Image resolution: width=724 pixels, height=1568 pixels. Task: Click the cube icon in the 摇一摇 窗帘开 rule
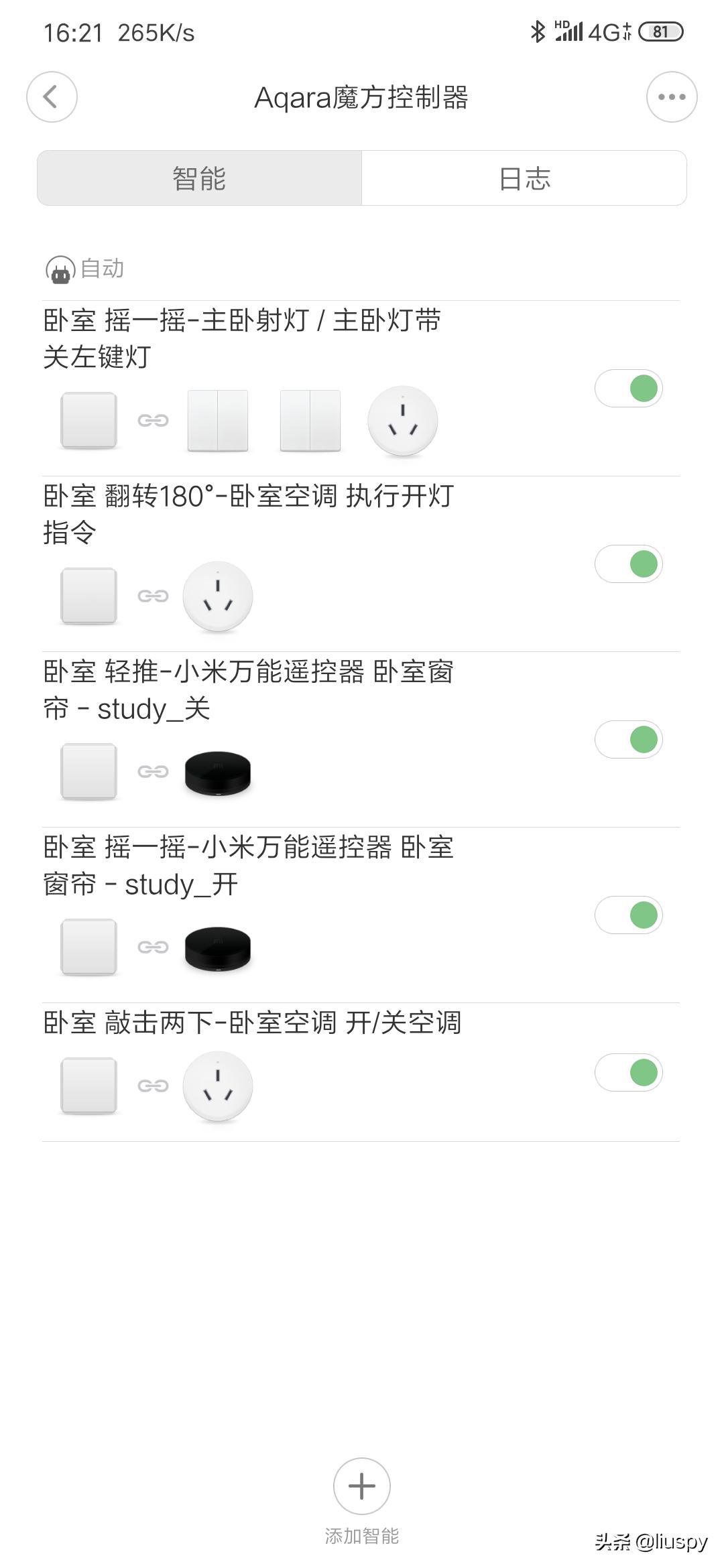[x=88, y=948]
